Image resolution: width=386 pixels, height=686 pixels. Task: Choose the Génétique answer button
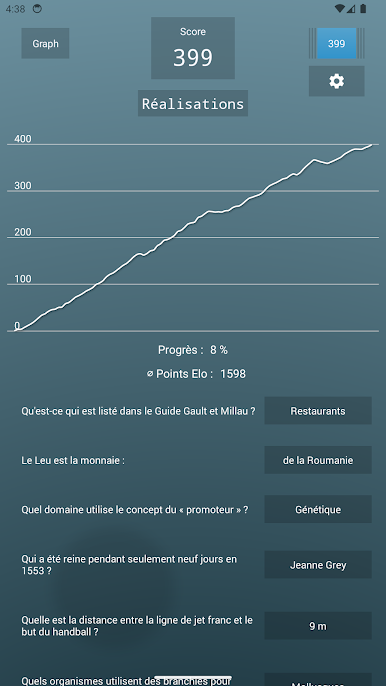click(x=318, y=509)
